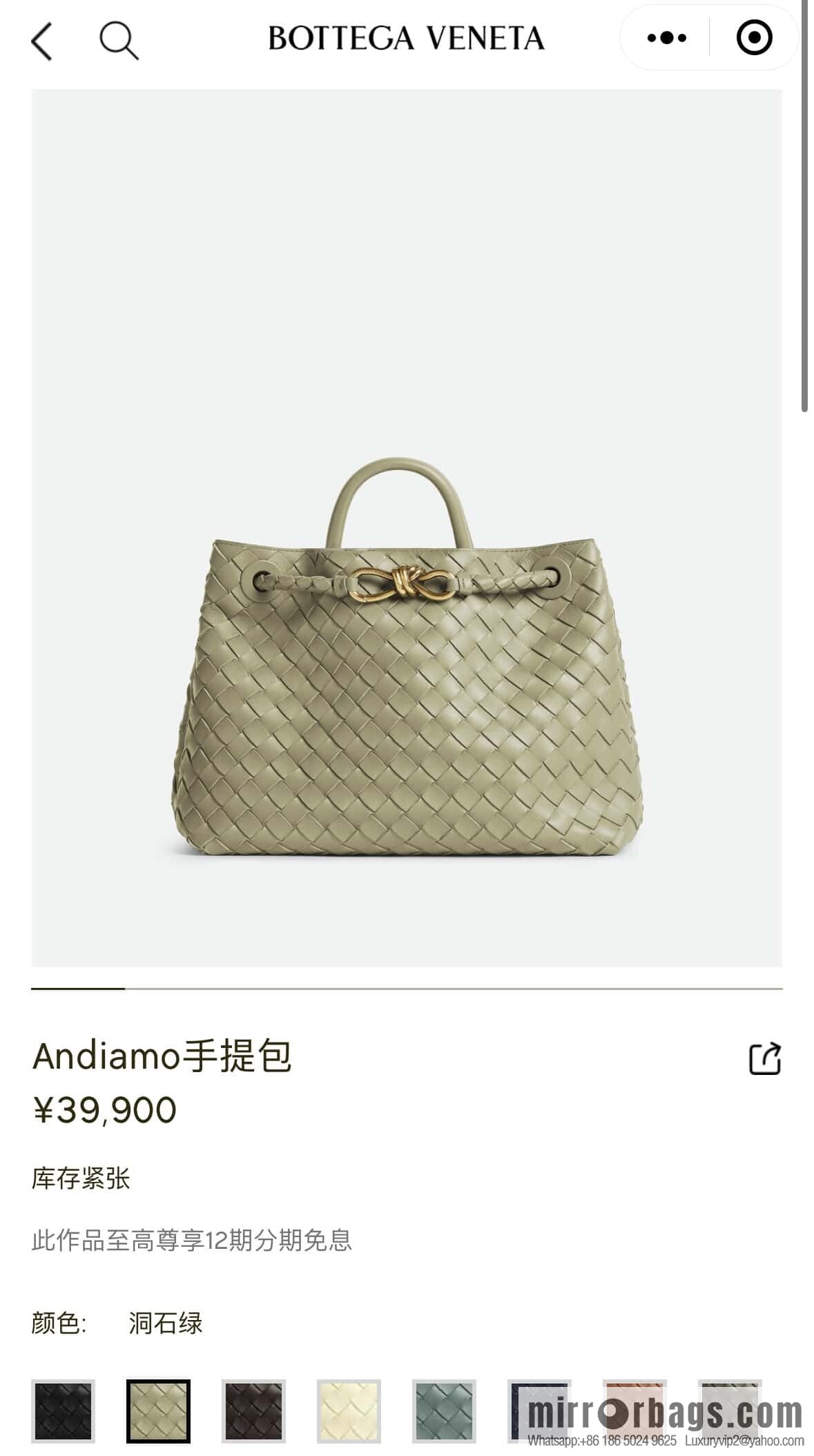
Task: Go back to the previous page
Action: click(x=43, y=41)
